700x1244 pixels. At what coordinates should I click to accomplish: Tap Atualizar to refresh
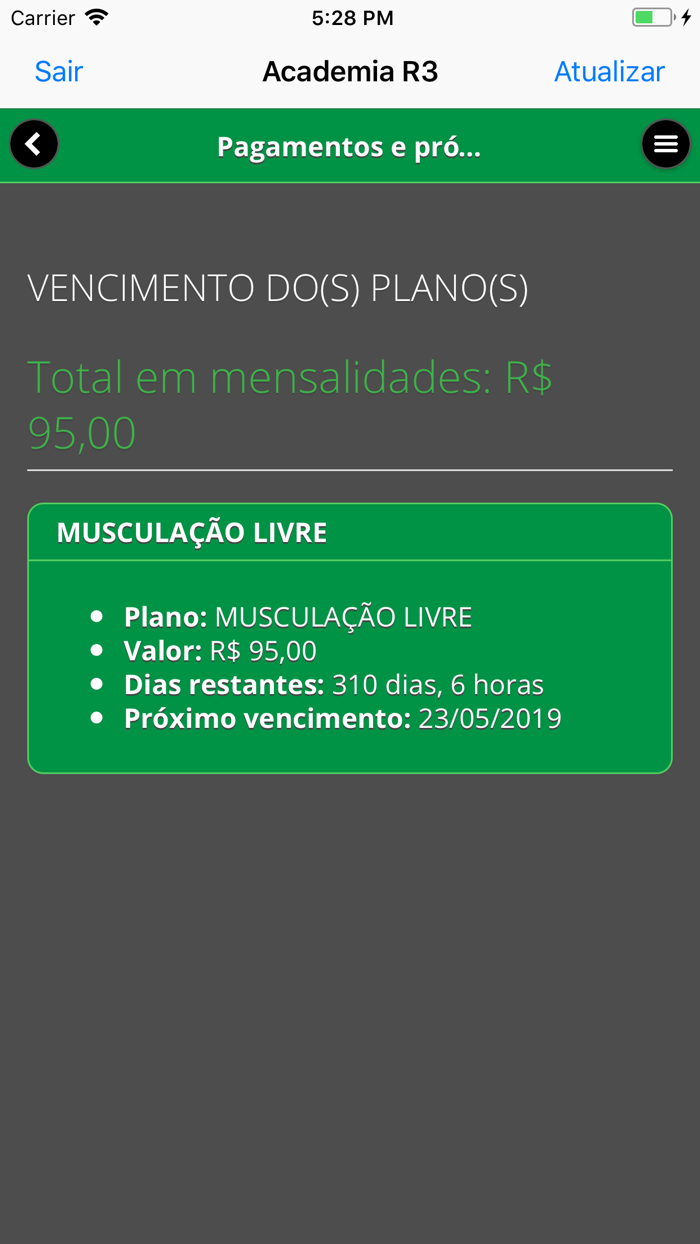pyautogui.click(x=609, y=72)
